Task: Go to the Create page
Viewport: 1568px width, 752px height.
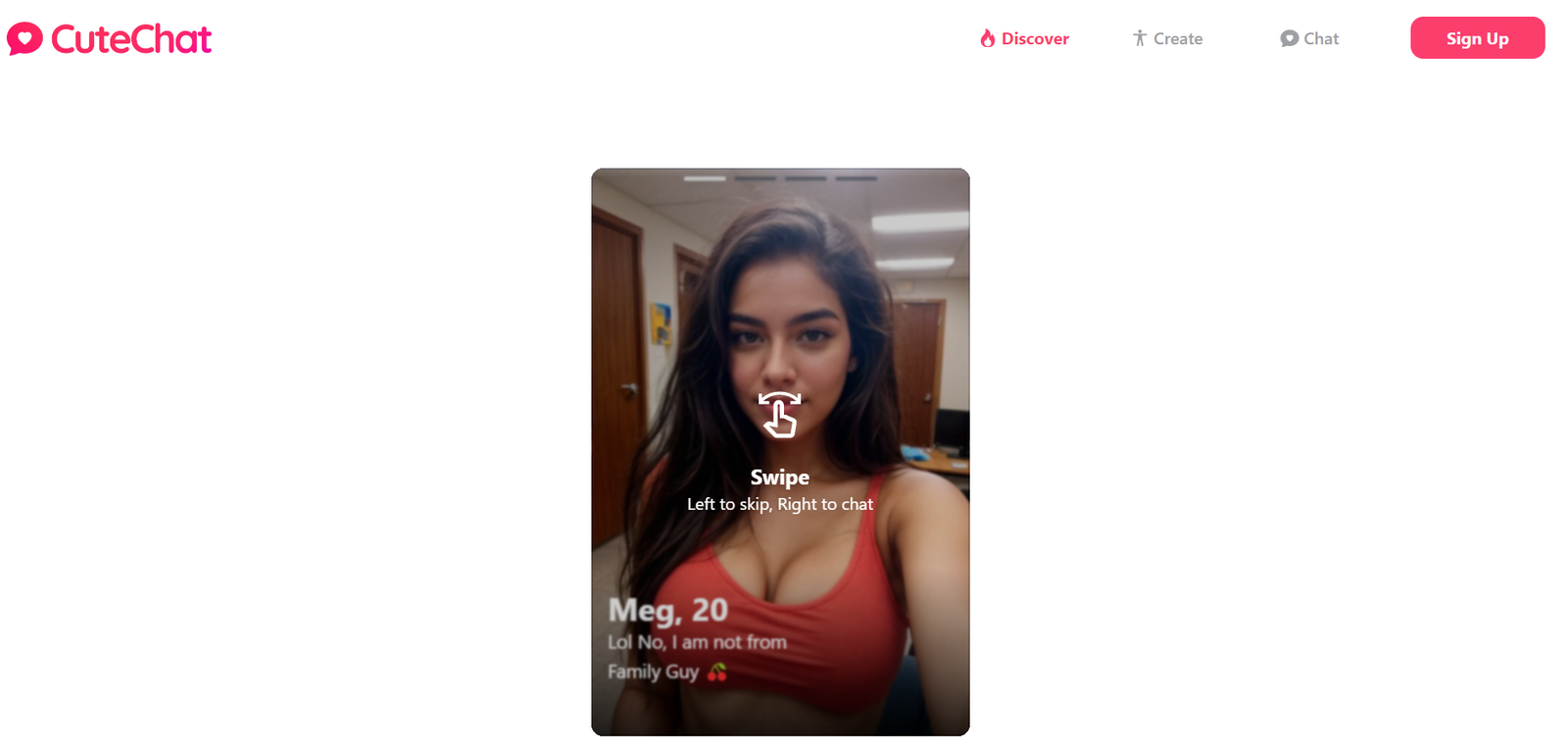Action: 1167,39
